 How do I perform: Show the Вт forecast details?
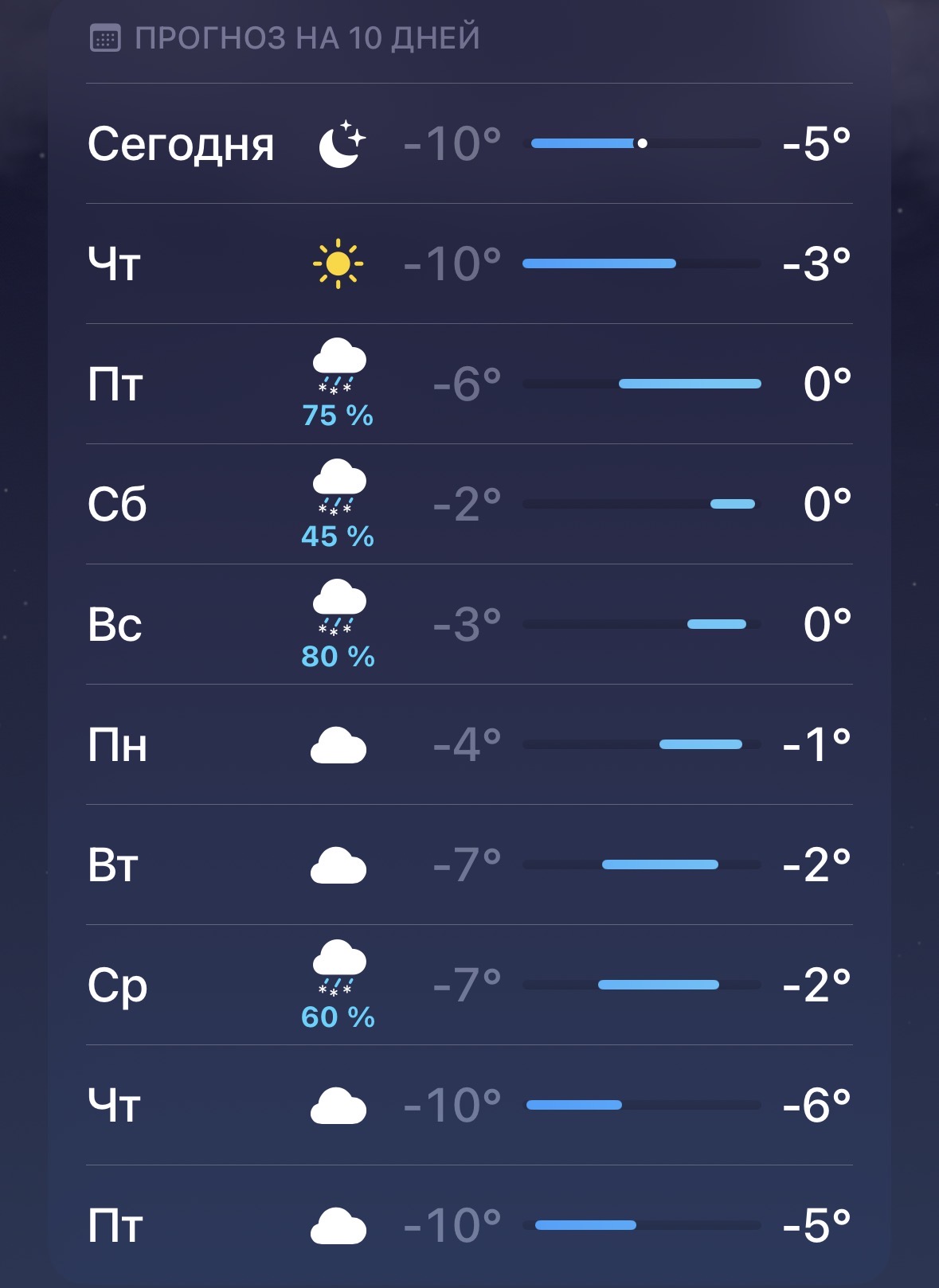469,865
